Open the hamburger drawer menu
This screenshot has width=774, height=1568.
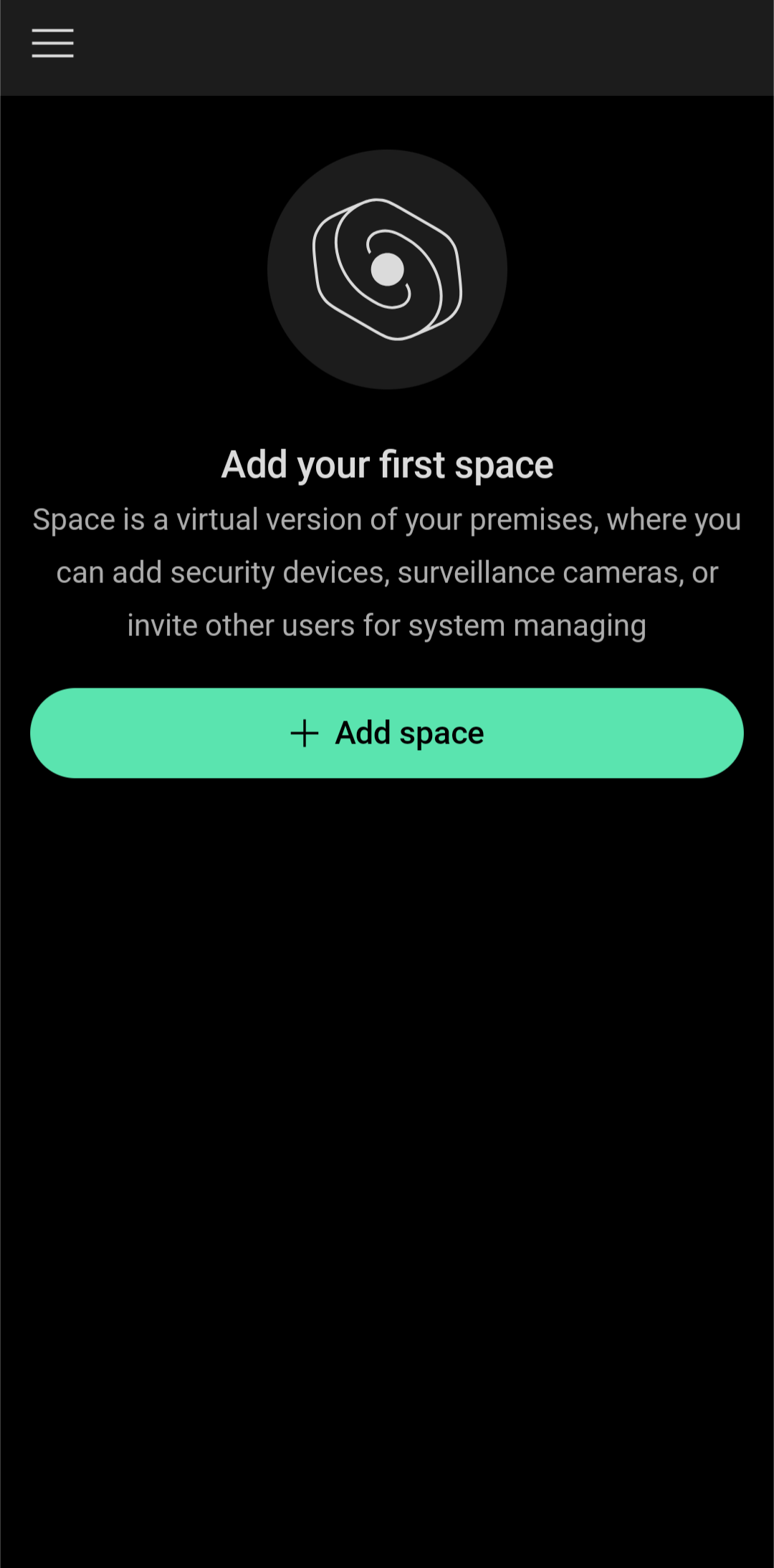pos(52,44)
